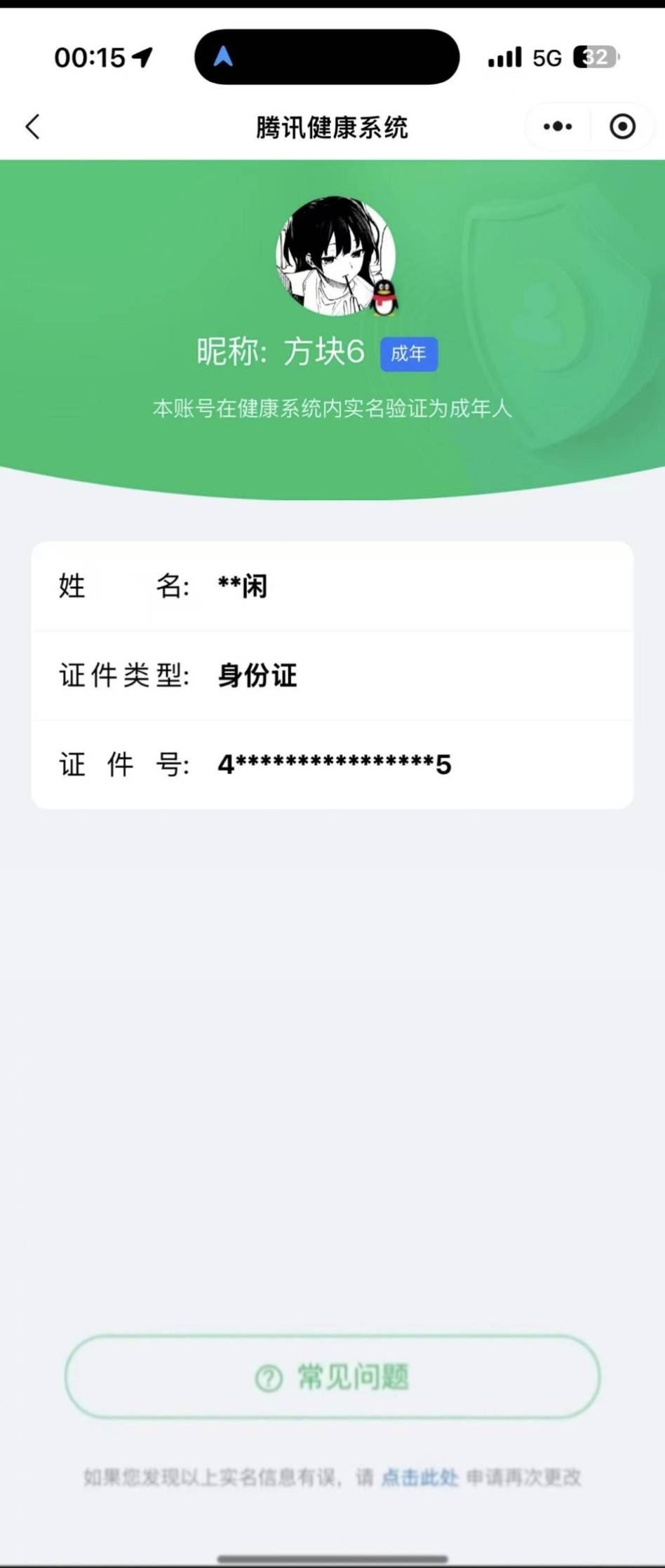
Task: Tap the back arrow to exit the page
Action: 32,127
